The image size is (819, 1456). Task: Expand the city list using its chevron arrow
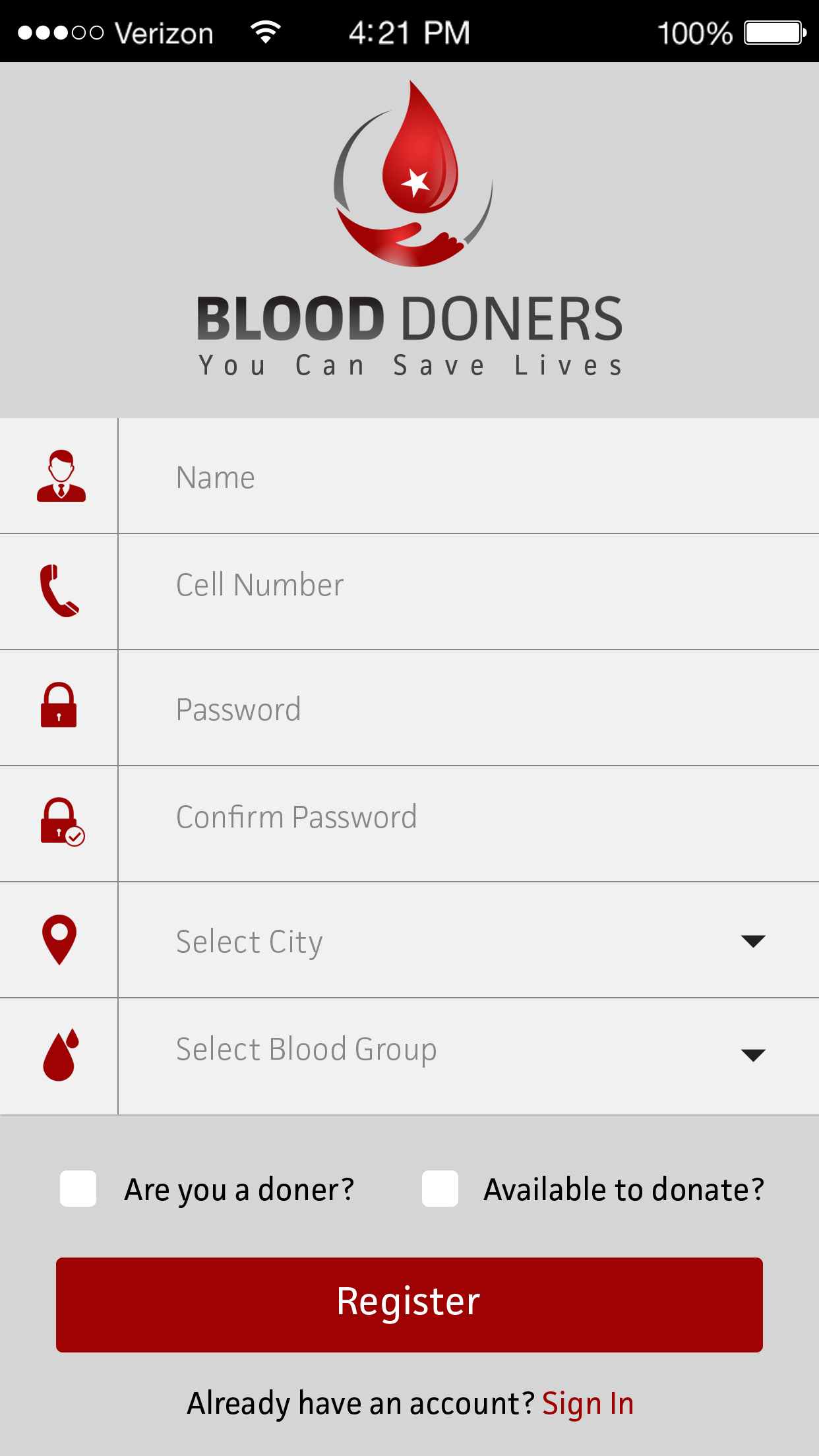[x=754, y=941]
